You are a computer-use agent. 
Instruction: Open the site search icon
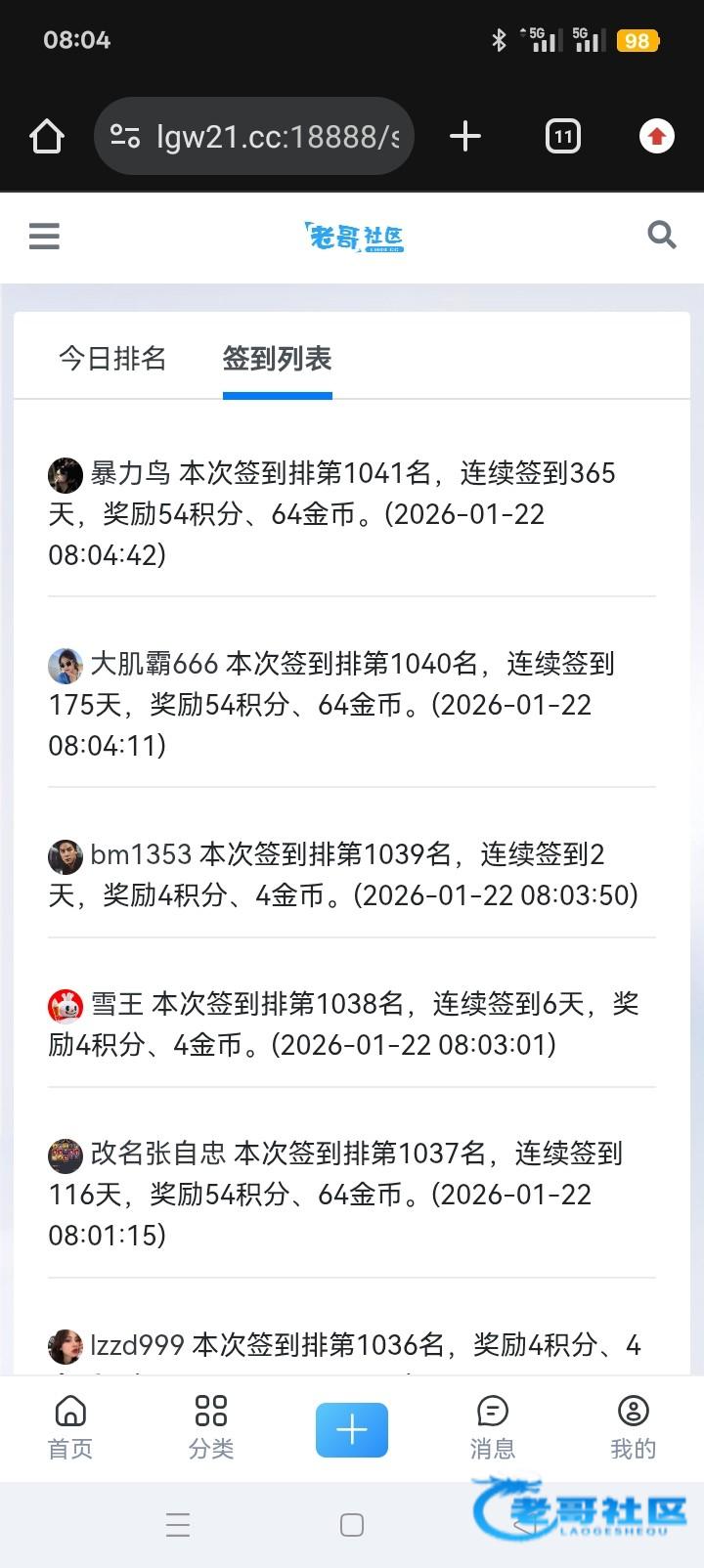click(x=662, y=235)
